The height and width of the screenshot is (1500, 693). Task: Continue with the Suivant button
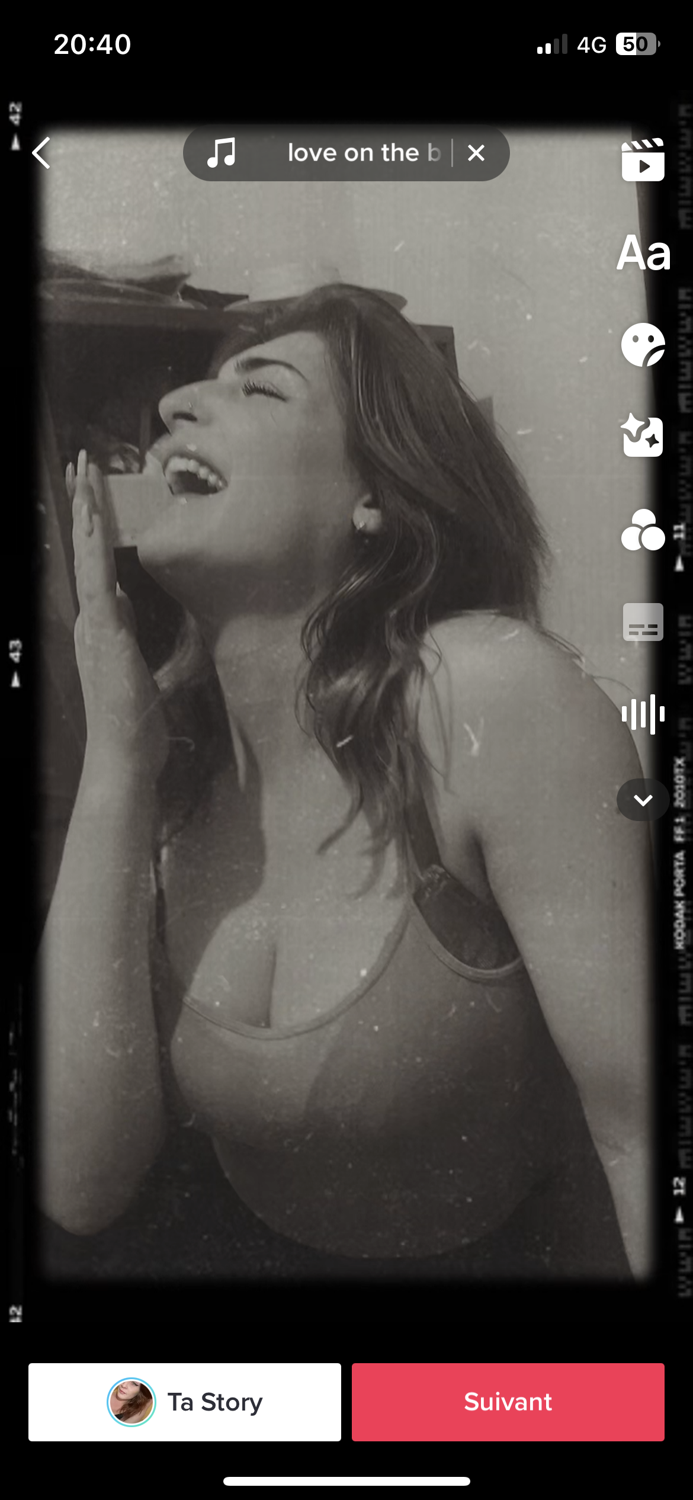click(x=508, y=1402)
